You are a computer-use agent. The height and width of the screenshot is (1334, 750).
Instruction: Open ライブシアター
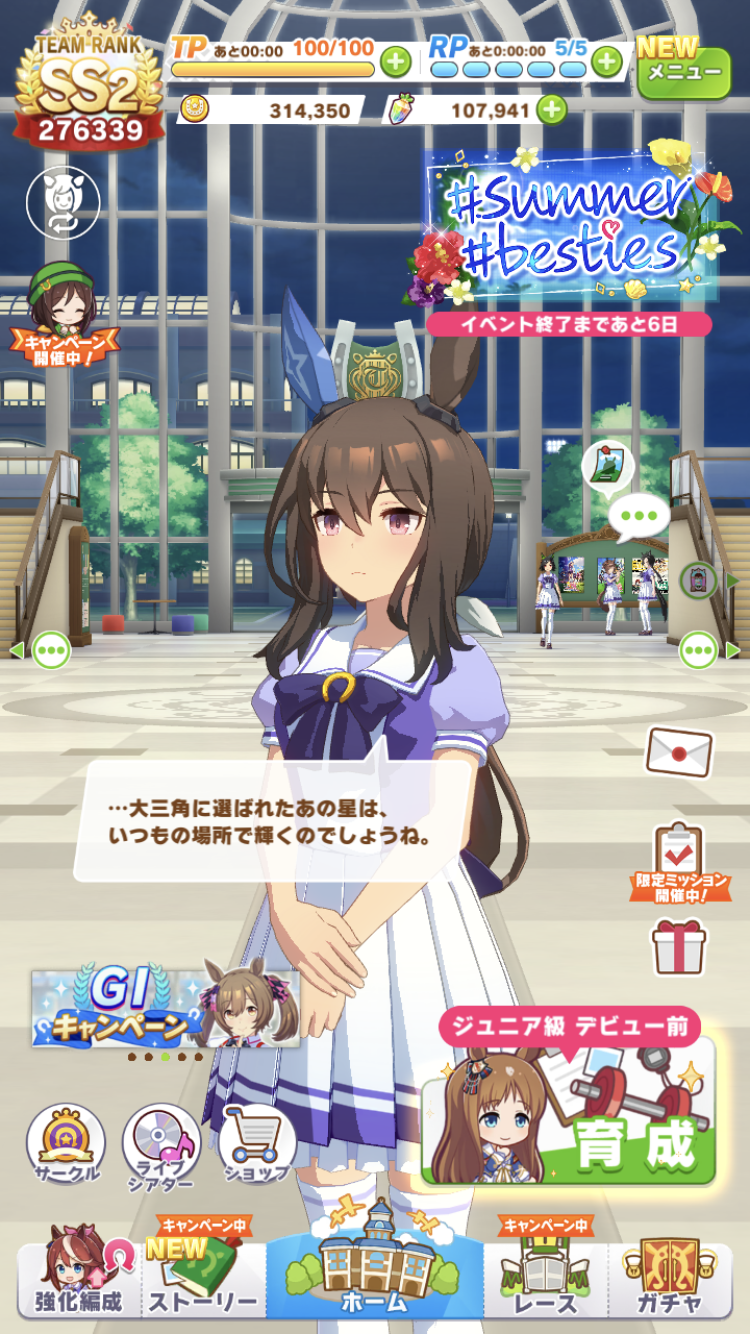click(162, 1143)
